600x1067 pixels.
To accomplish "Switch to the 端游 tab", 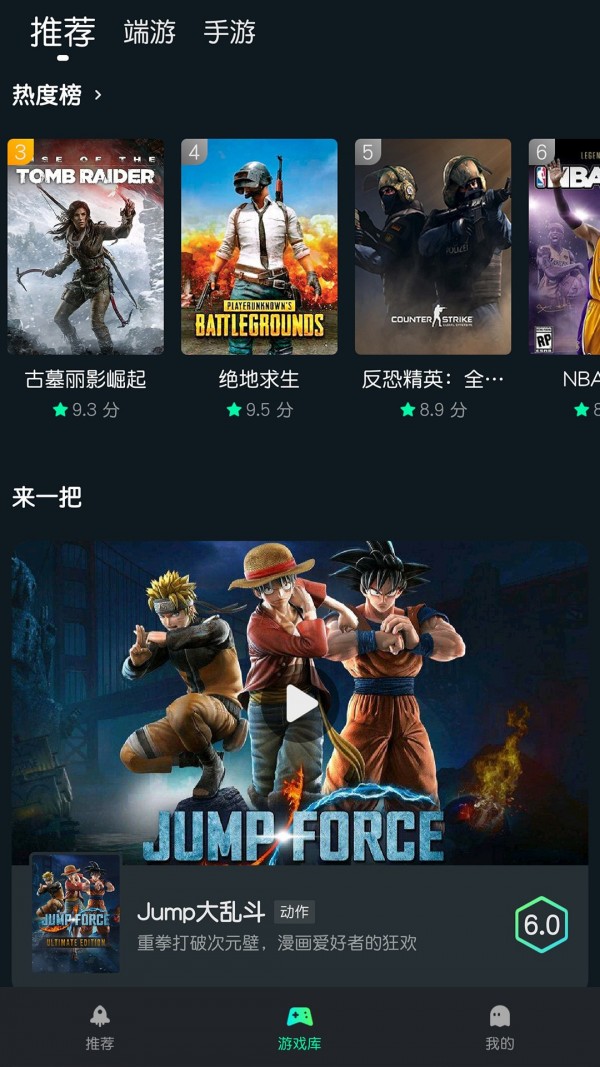I will (149, 32).
